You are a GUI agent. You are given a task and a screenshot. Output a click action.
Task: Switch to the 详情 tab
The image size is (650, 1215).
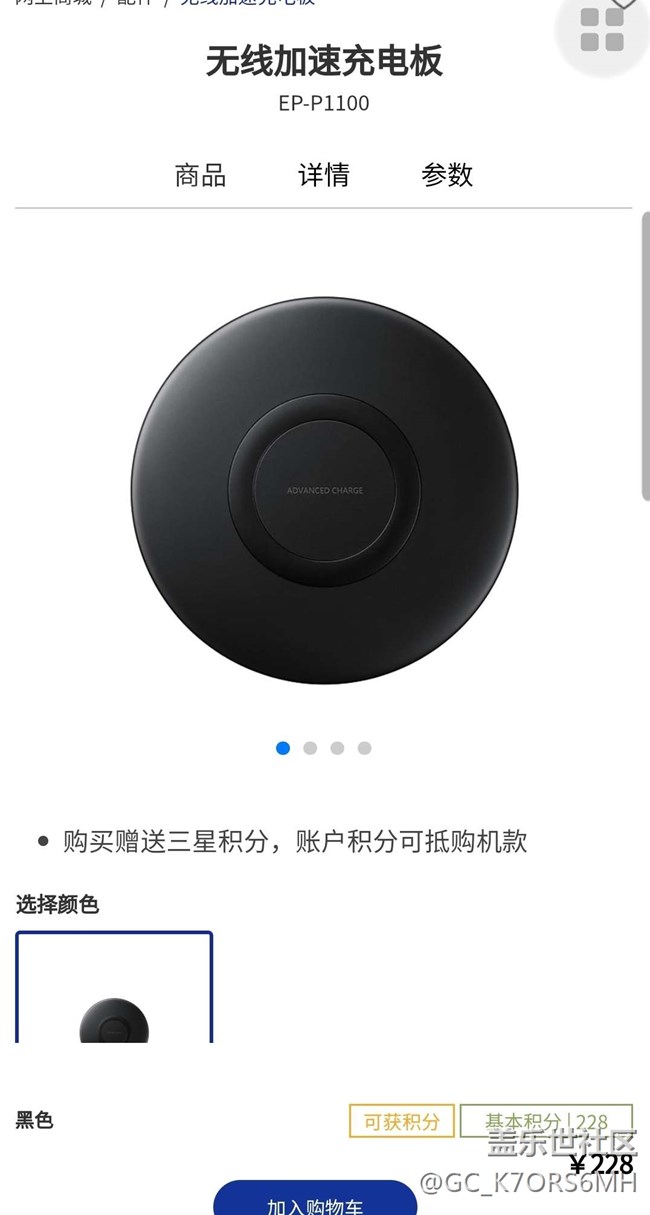point(324,176)
